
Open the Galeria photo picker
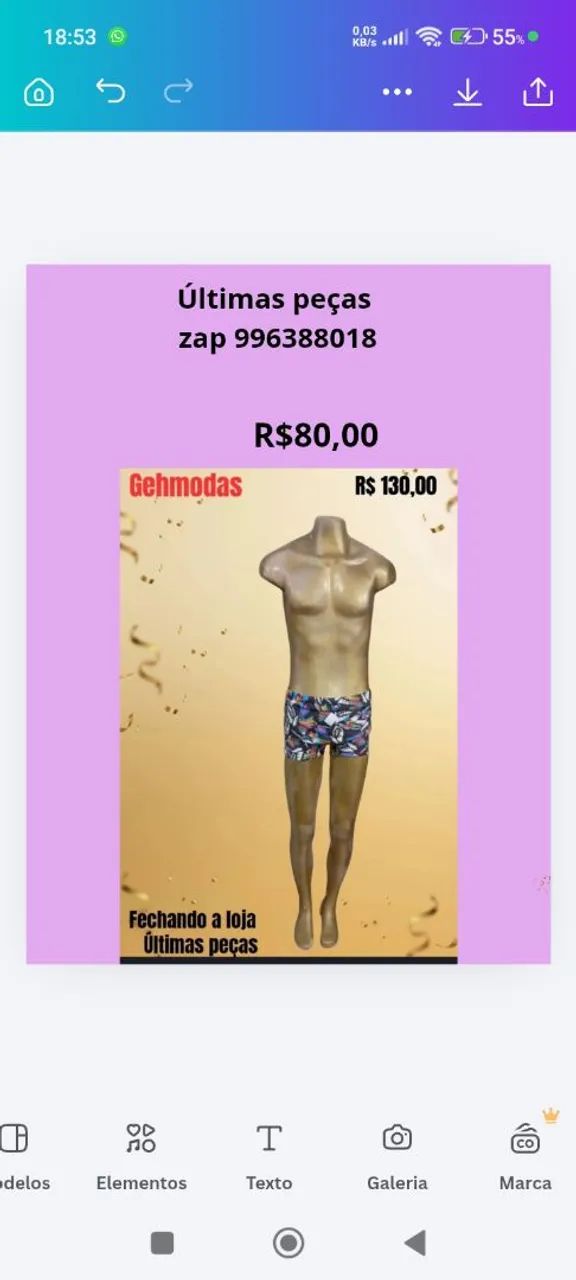pyautogui.click(x=397, y=1157)
